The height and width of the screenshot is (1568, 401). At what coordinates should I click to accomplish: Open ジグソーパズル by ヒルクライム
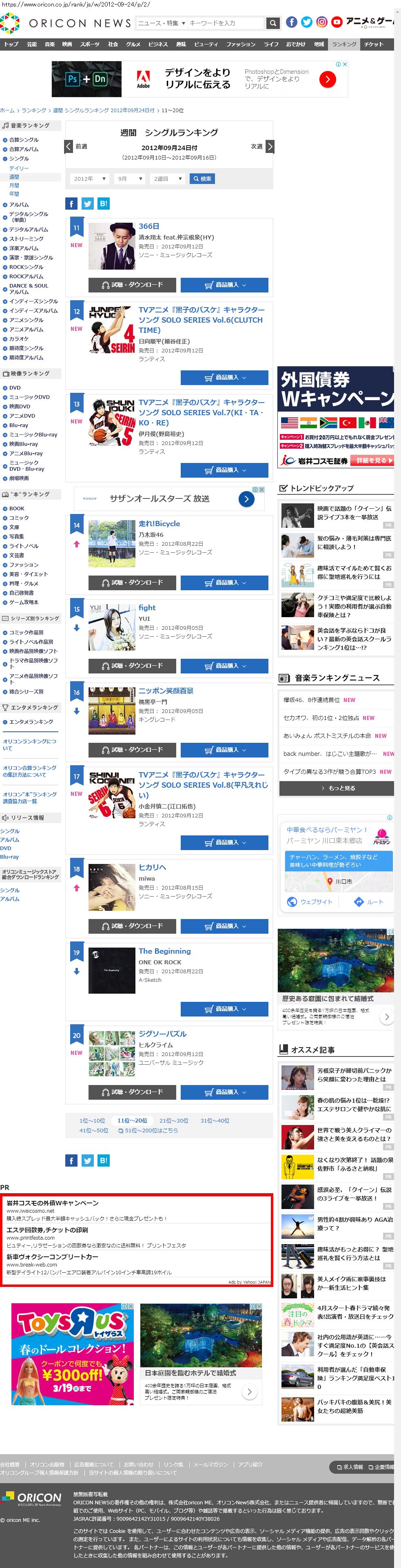coord(162,1034)
